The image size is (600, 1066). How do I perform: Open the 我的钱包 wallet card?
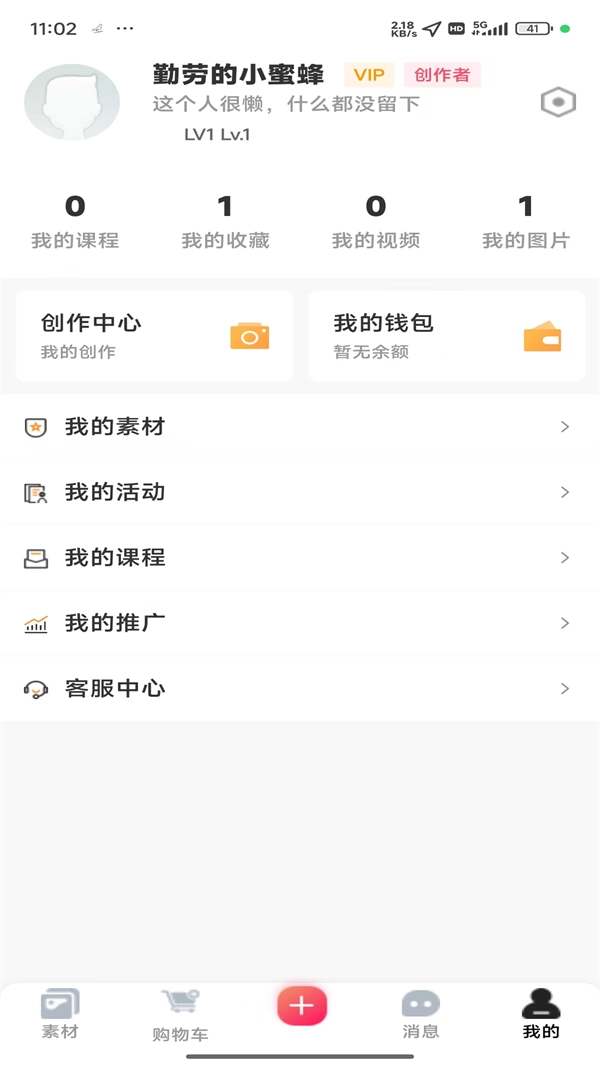tap(446, 336)
